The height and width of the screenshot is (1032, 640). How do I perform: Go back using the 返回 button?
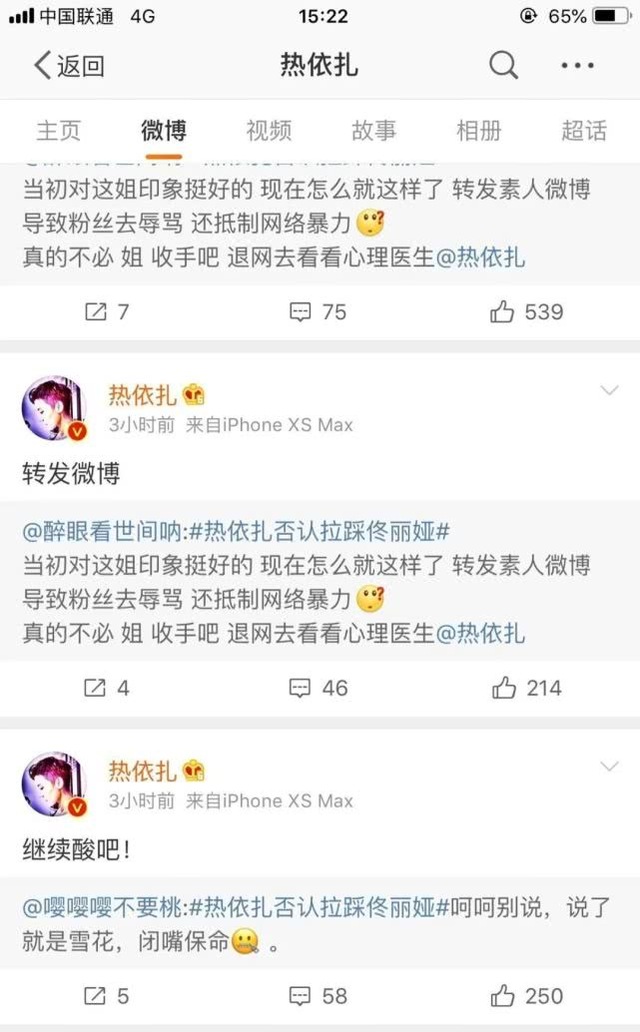pos(69,67)
